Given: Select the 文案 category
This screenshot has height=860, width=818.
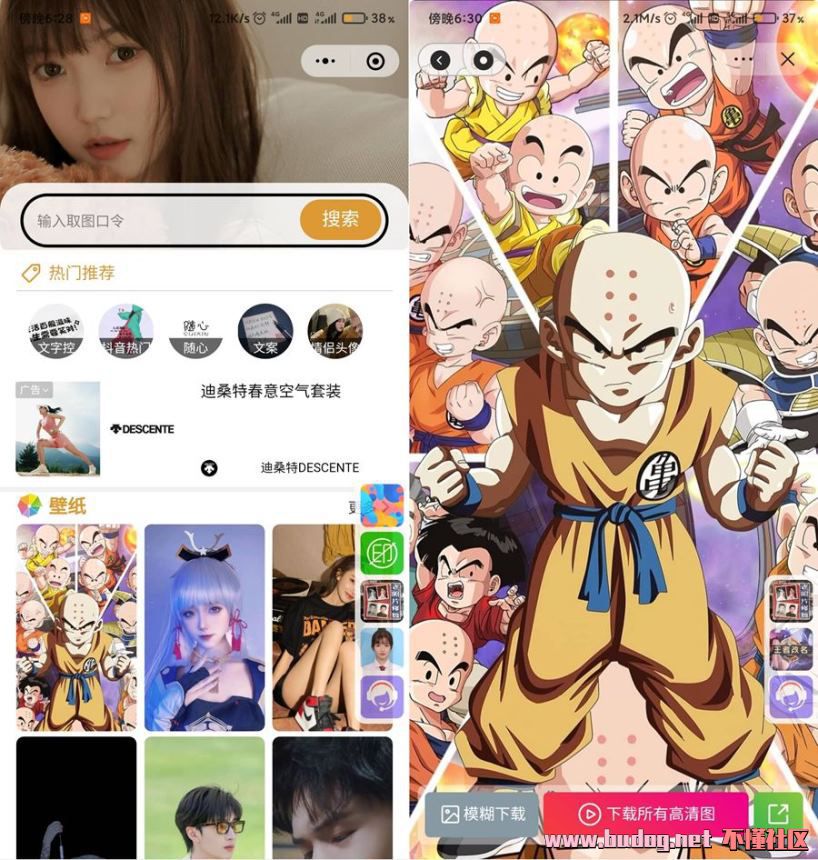Looking at the screenshot, I should (x=265, y=332).
